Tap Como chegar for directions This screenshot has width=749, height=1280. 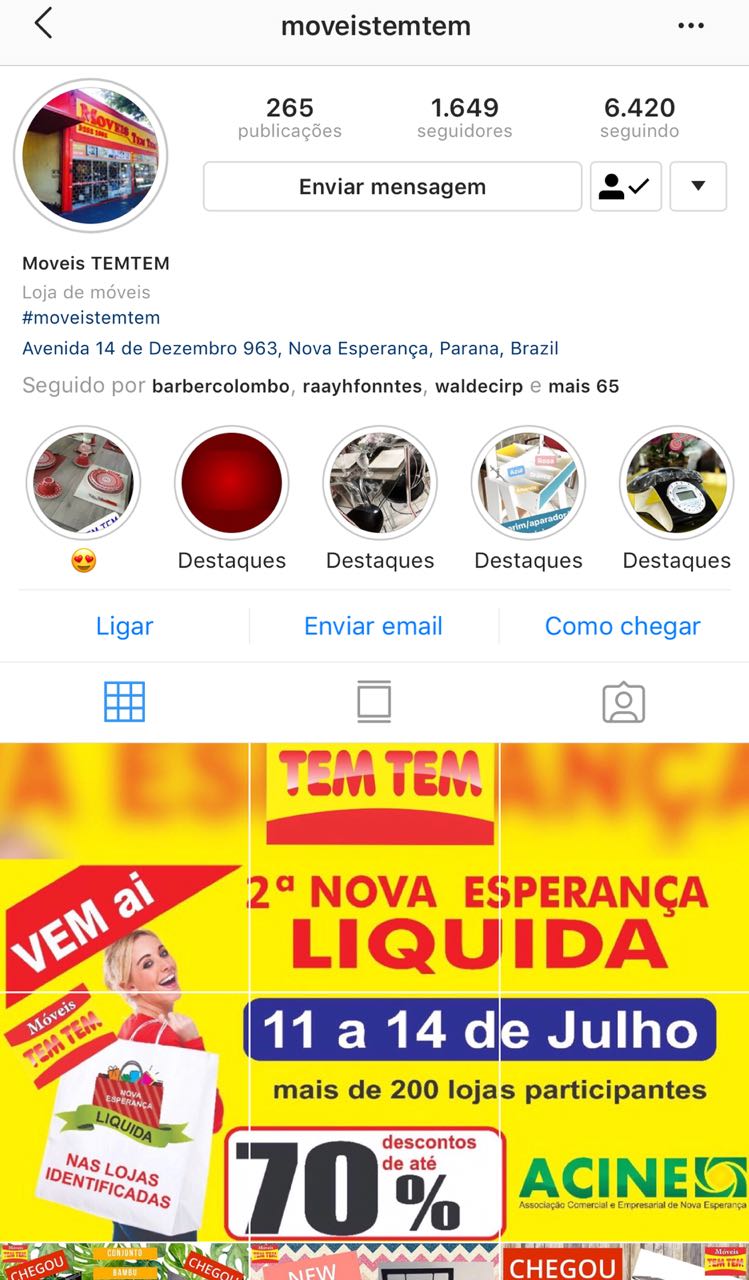pyautogui.click(x=622, y=627)
